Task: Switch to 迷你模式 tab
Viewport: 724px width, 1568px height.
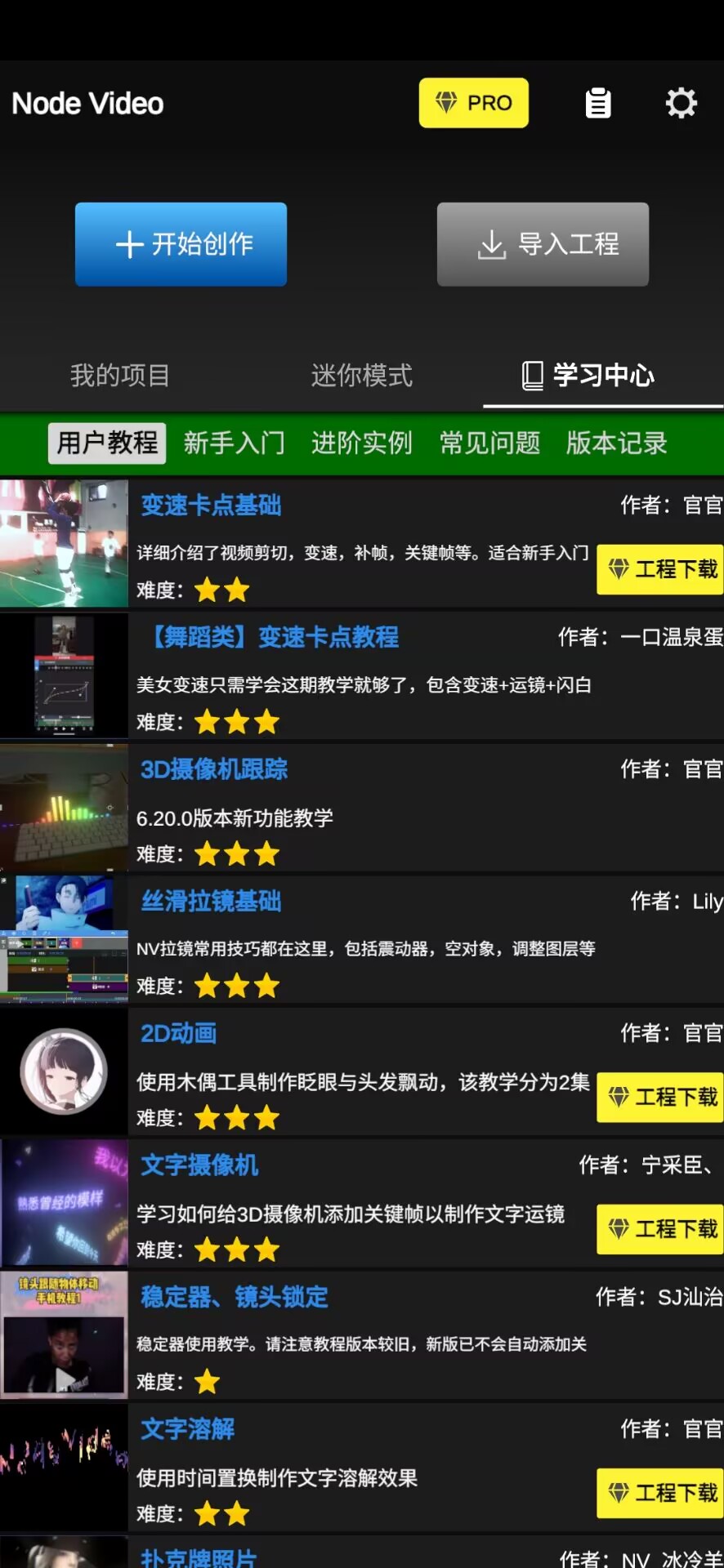Action: [361, 376]
